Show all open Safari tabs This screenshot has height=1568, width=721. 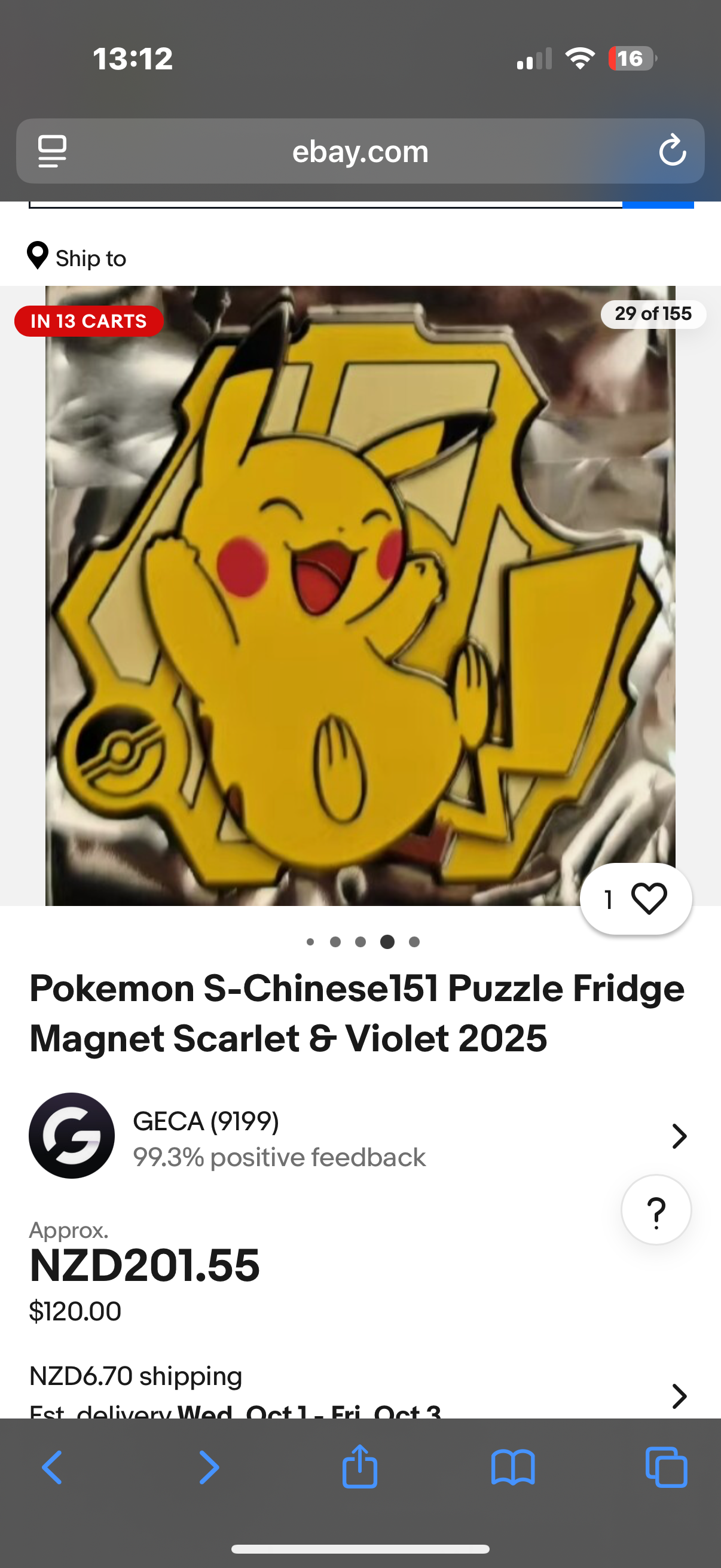666,1468
